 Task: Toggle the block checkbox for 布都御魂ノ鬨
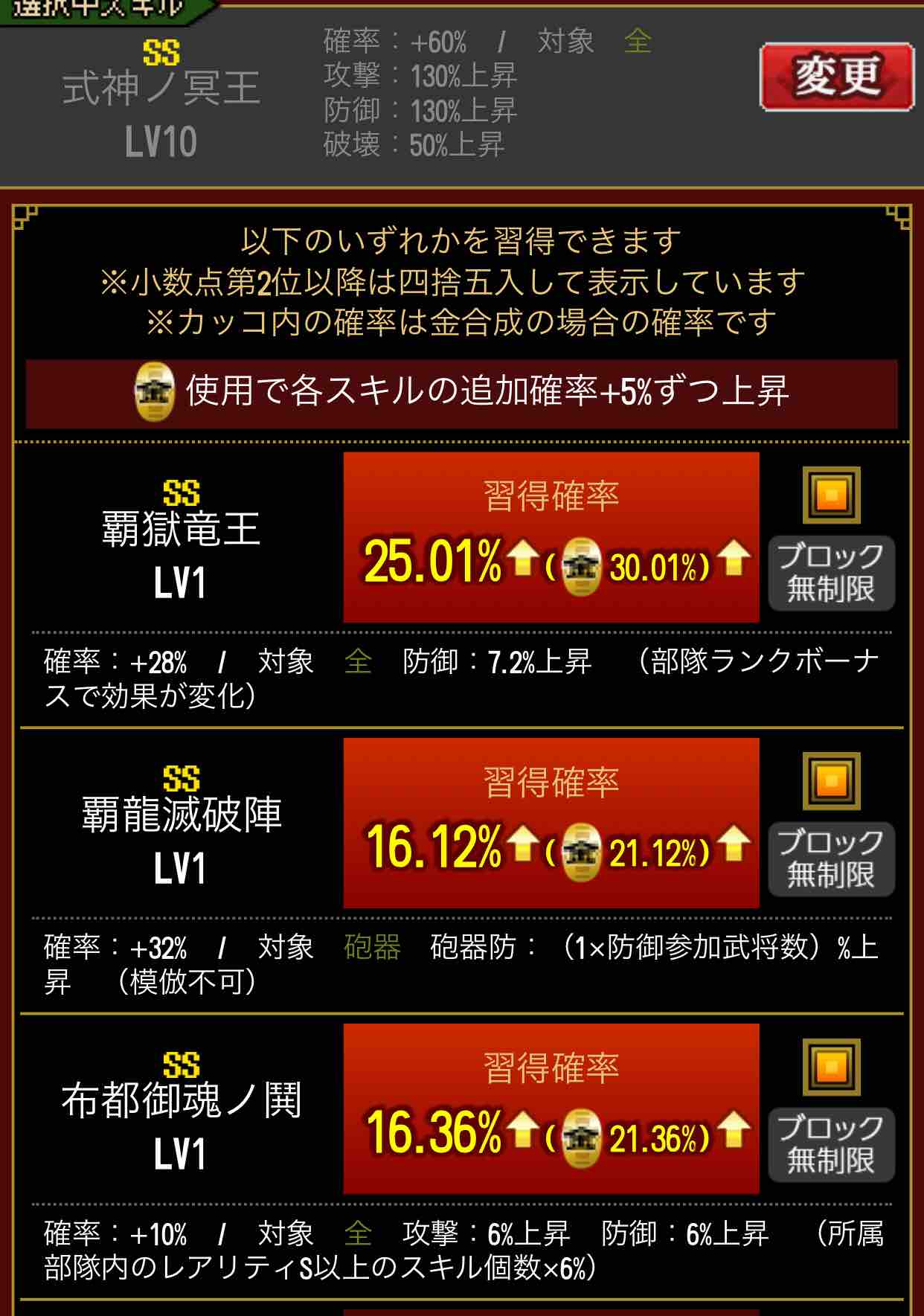(x=831, y=1067)
